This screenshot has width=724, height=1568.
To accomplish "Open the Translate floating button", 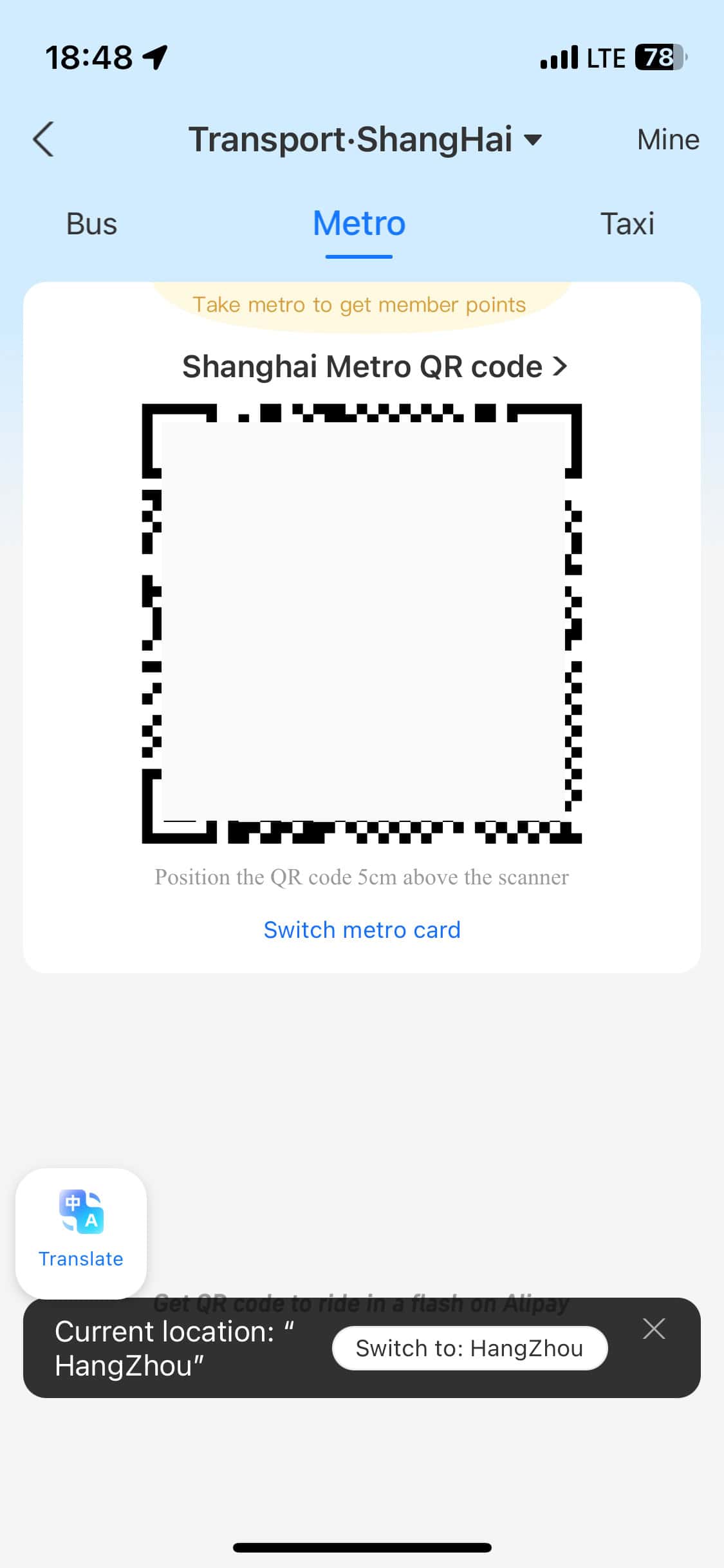I will 81,1232.
